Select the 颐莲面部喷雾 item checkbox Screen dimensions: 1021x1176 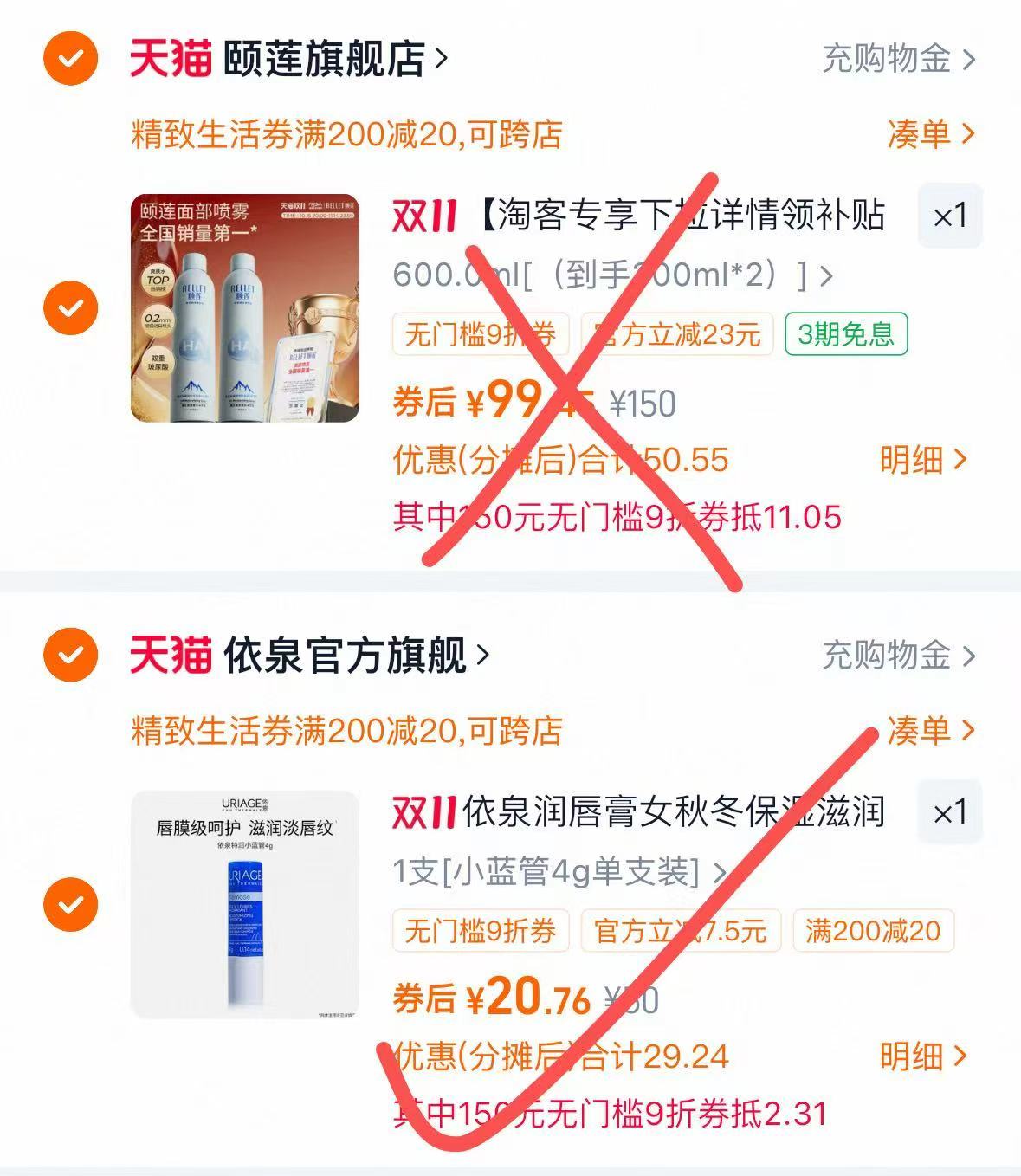(69, 307)
